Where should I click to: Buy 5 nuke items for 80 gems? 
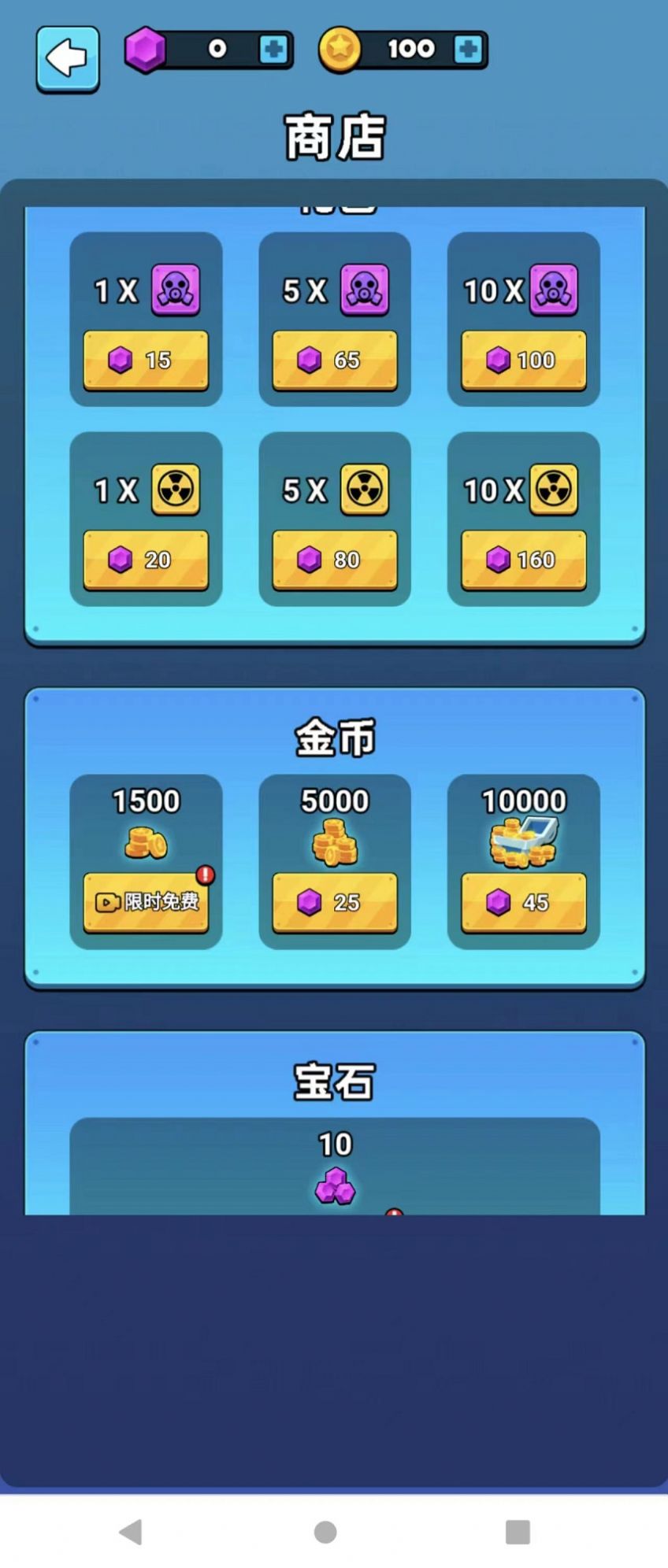(335, 560)
